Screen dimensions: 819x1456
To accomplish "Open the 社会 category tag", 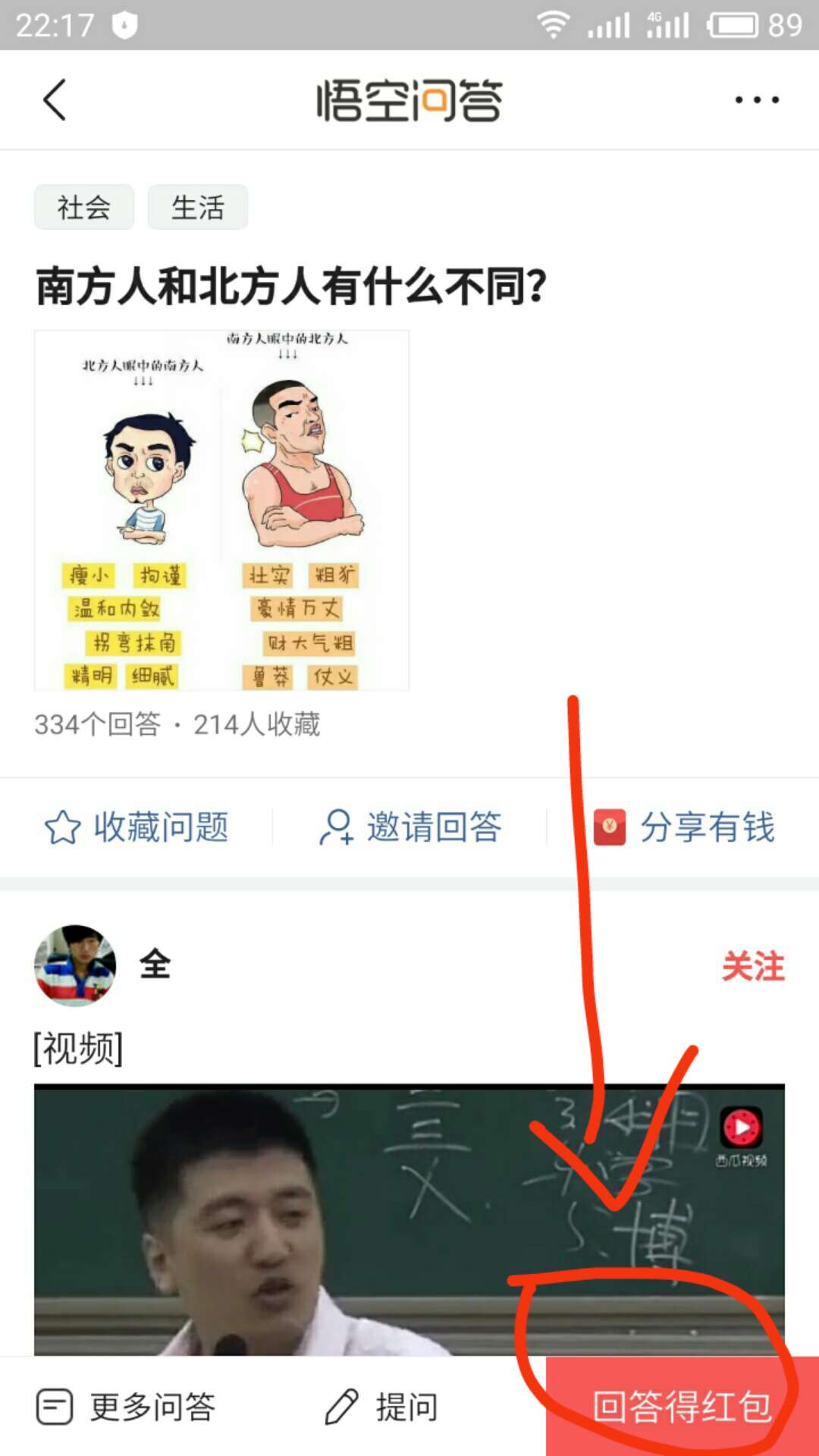I will click(x=83, y=207).
